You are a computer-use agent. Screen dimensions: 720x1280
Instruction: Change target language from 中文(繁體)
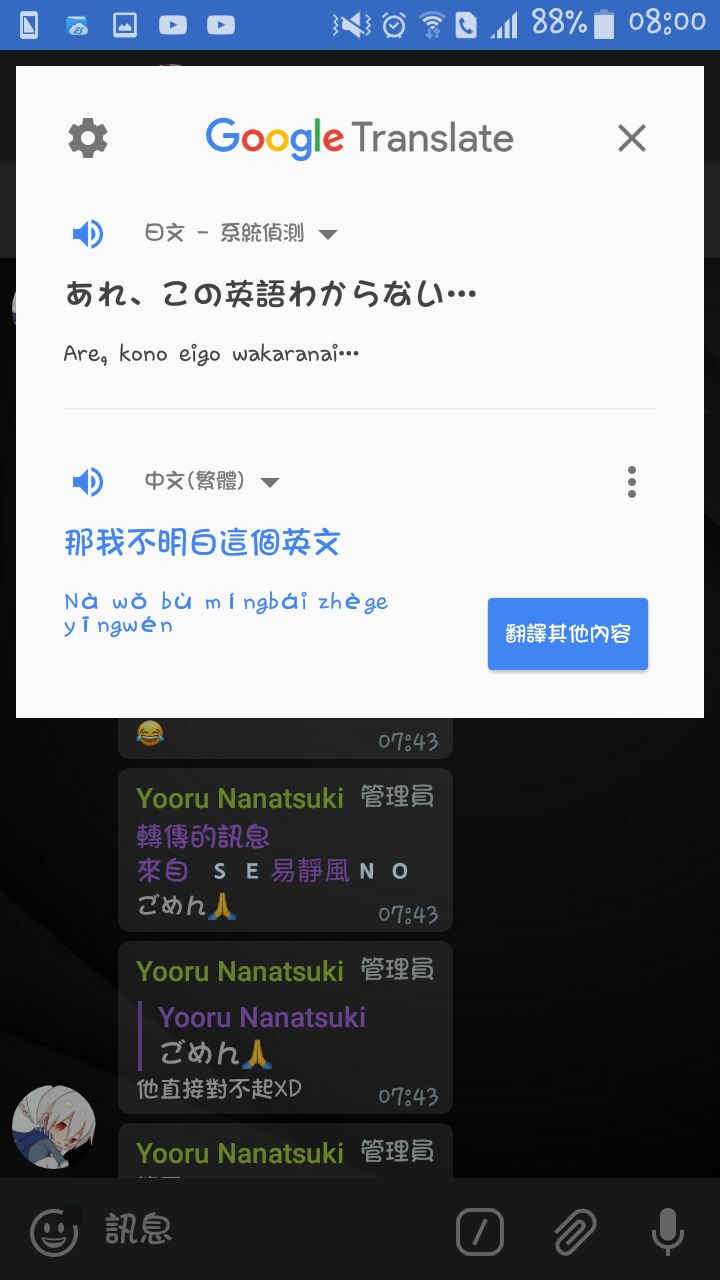(211, 482)
